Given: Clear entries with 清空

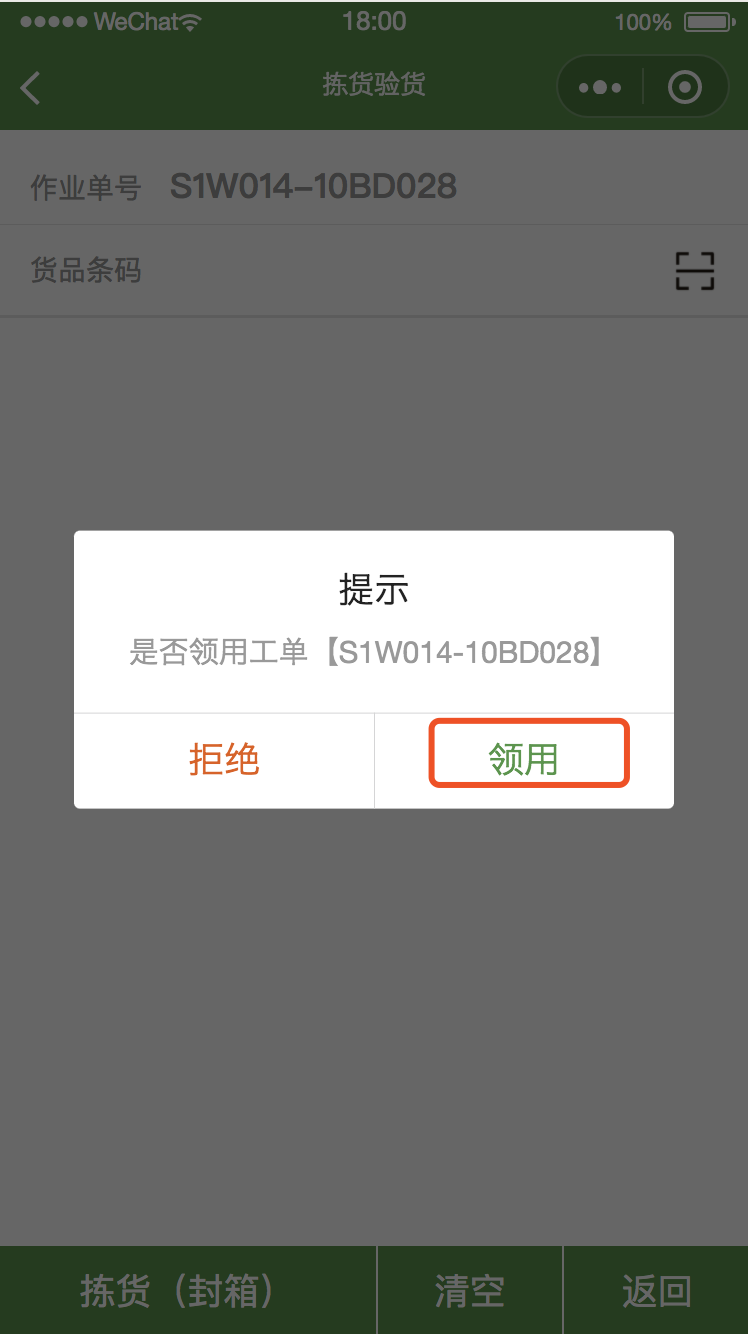Looking at the screenshot, I should point(470,1290).
